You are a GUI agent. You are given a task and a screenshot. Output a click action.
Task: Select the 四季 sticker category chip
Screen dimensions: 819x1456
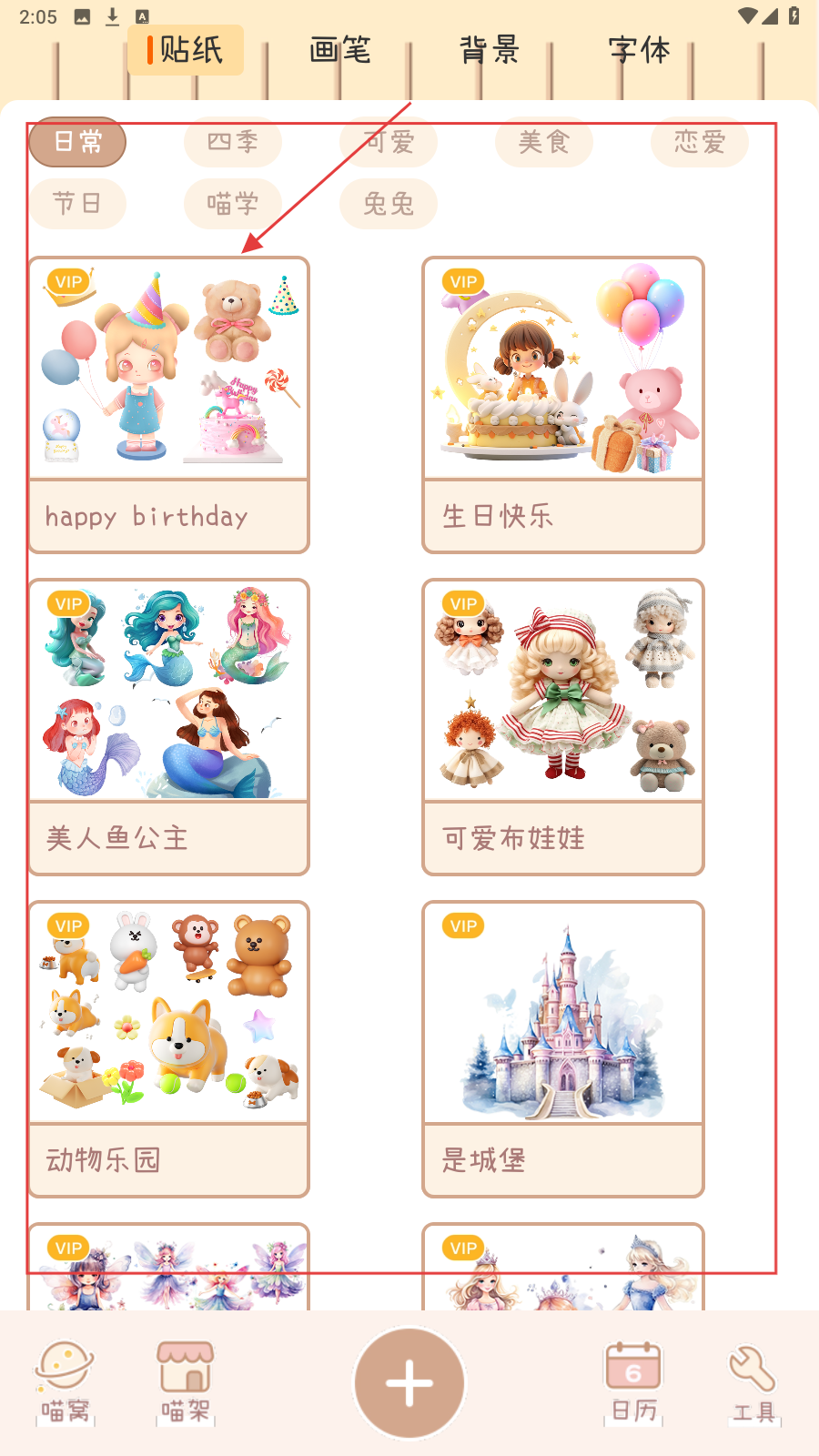pos(233,142)
